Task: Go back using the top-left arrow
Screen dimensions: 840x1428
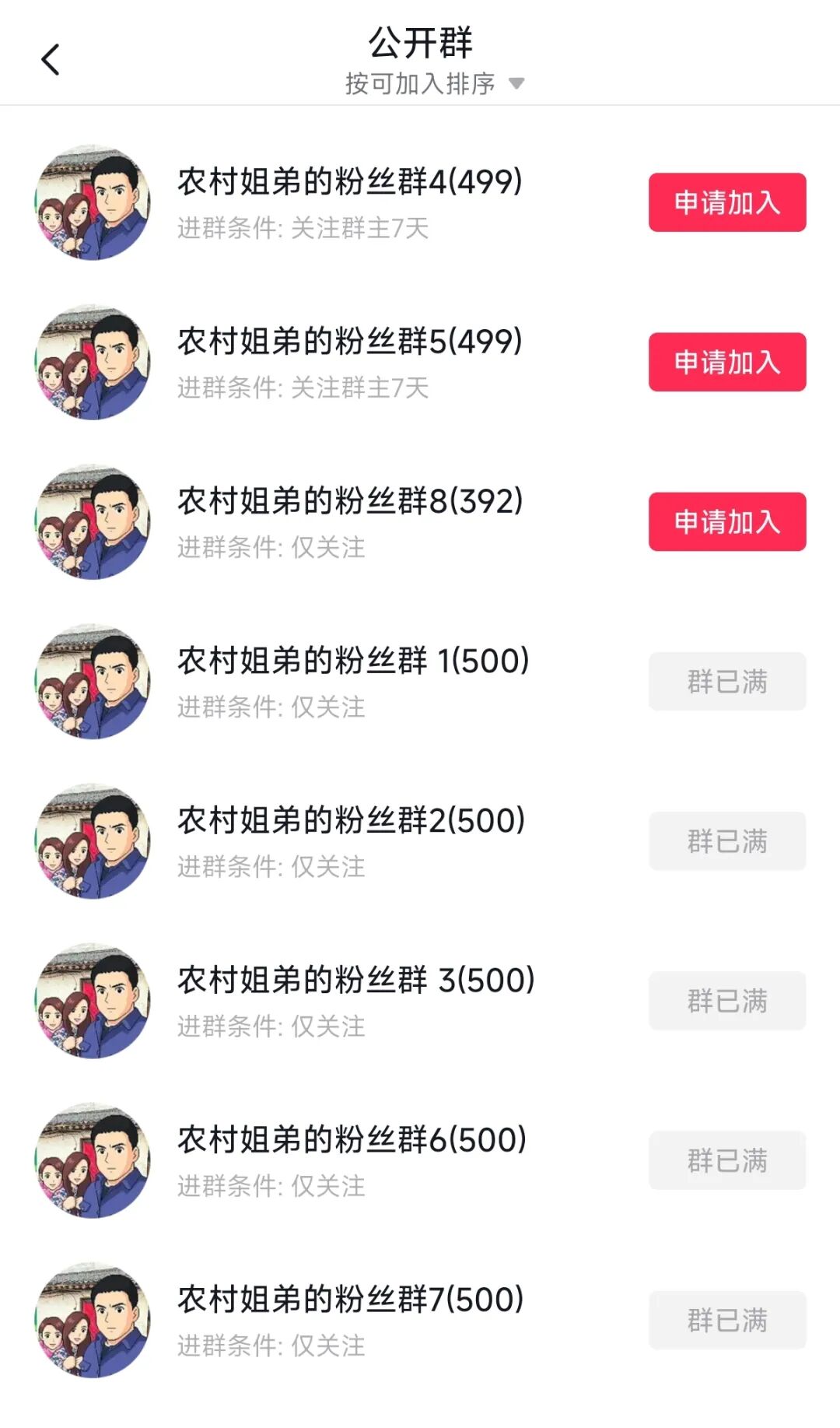Action: pyautogui.click(x=51, y=60)
